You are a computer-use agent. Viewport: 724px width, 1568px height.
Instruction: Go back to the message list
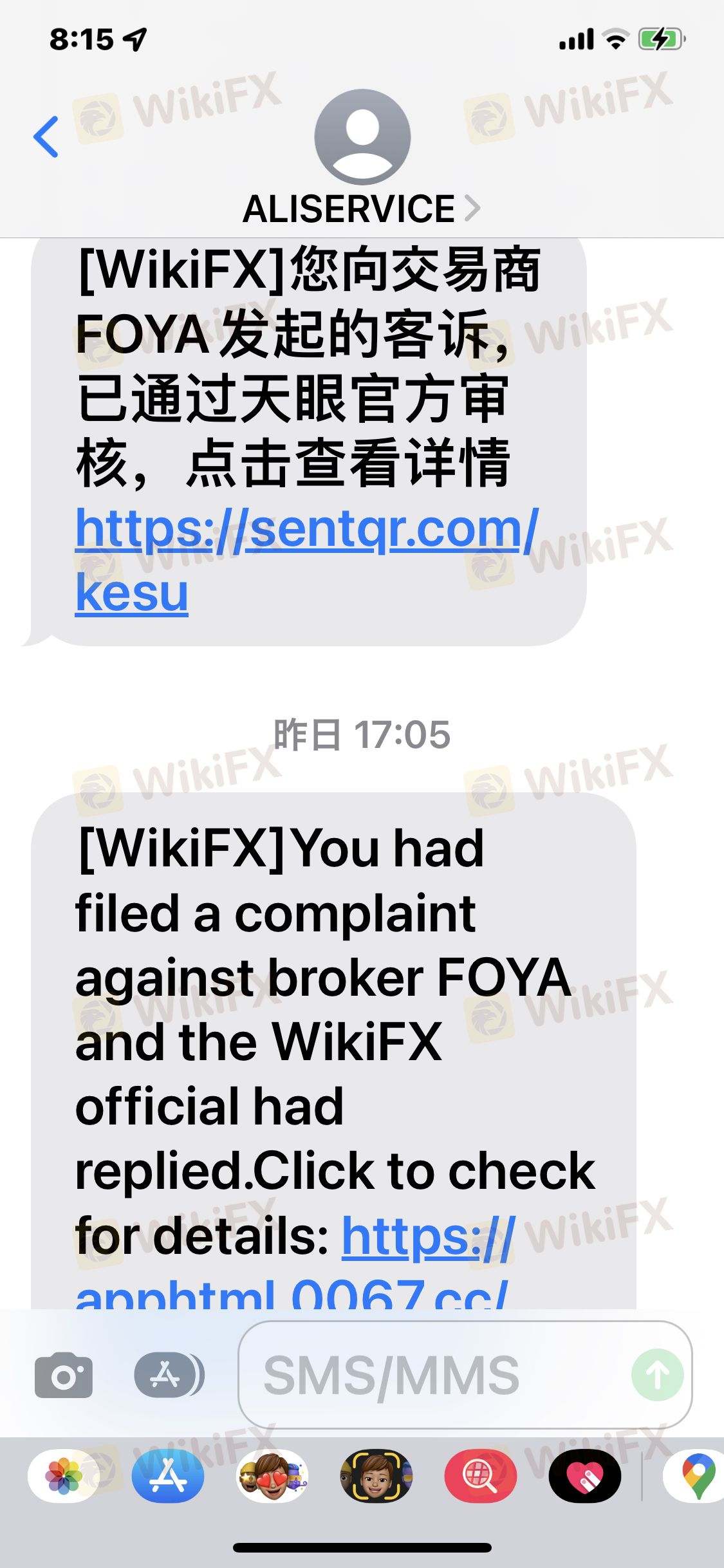click(x=46, y=137)
